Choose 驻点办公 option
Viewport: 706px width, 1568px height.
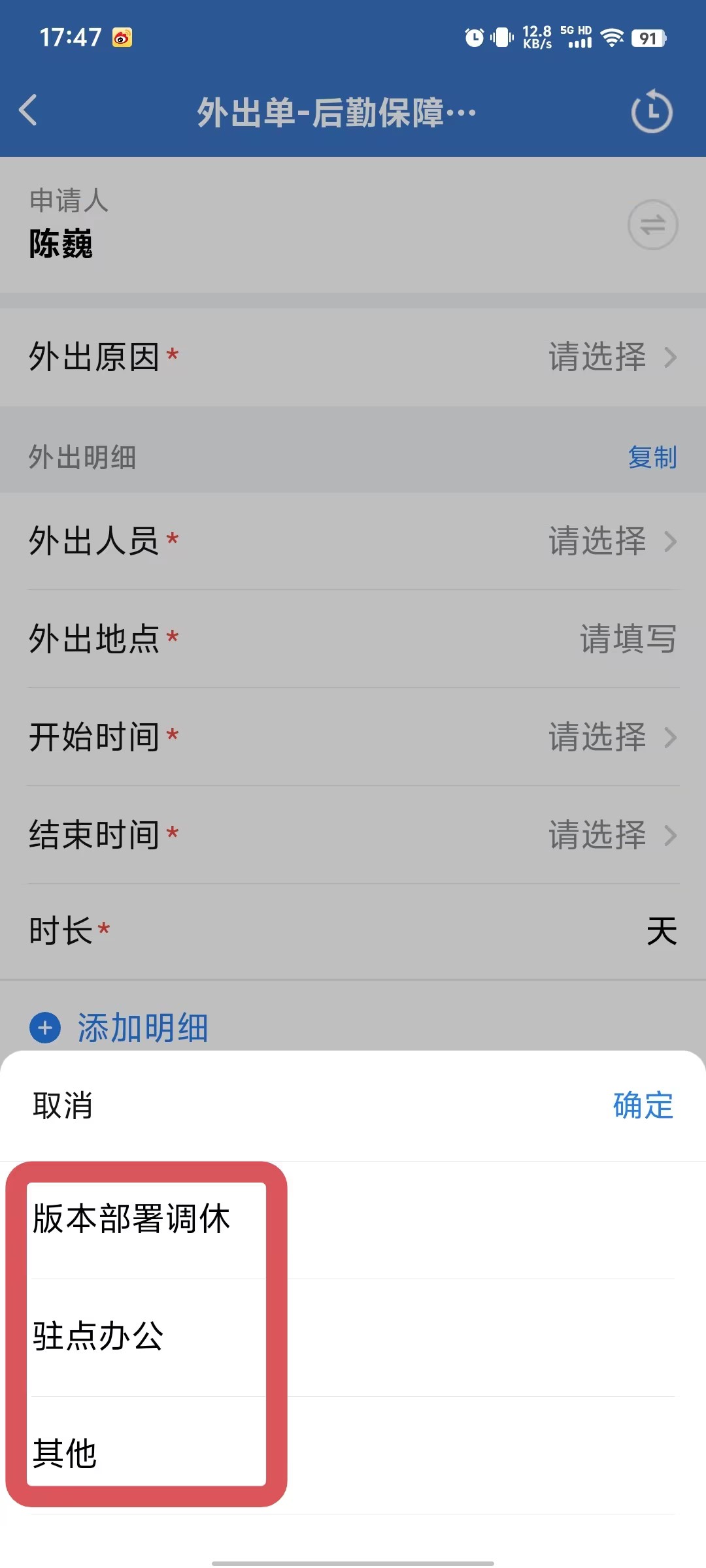click(98, 1335)
